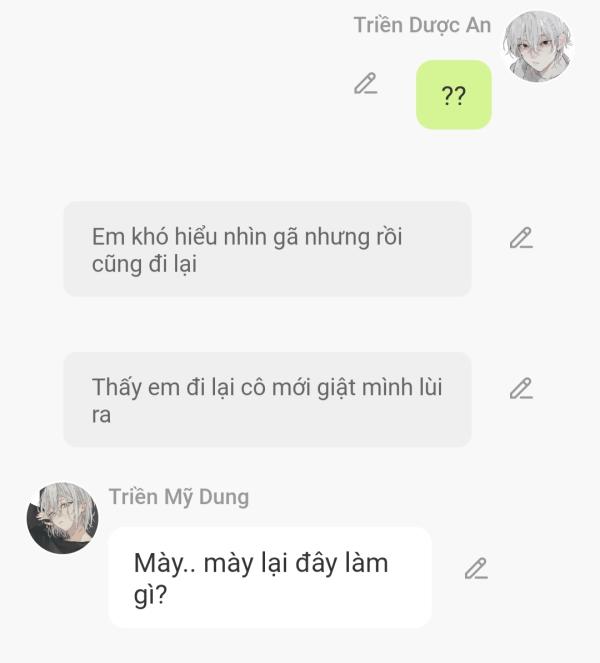The width and height of the screenshot is (600, 663).
Task: Edit the narration "Em khó hiểu nhìn gã"
Action: [x=521, y=238]
